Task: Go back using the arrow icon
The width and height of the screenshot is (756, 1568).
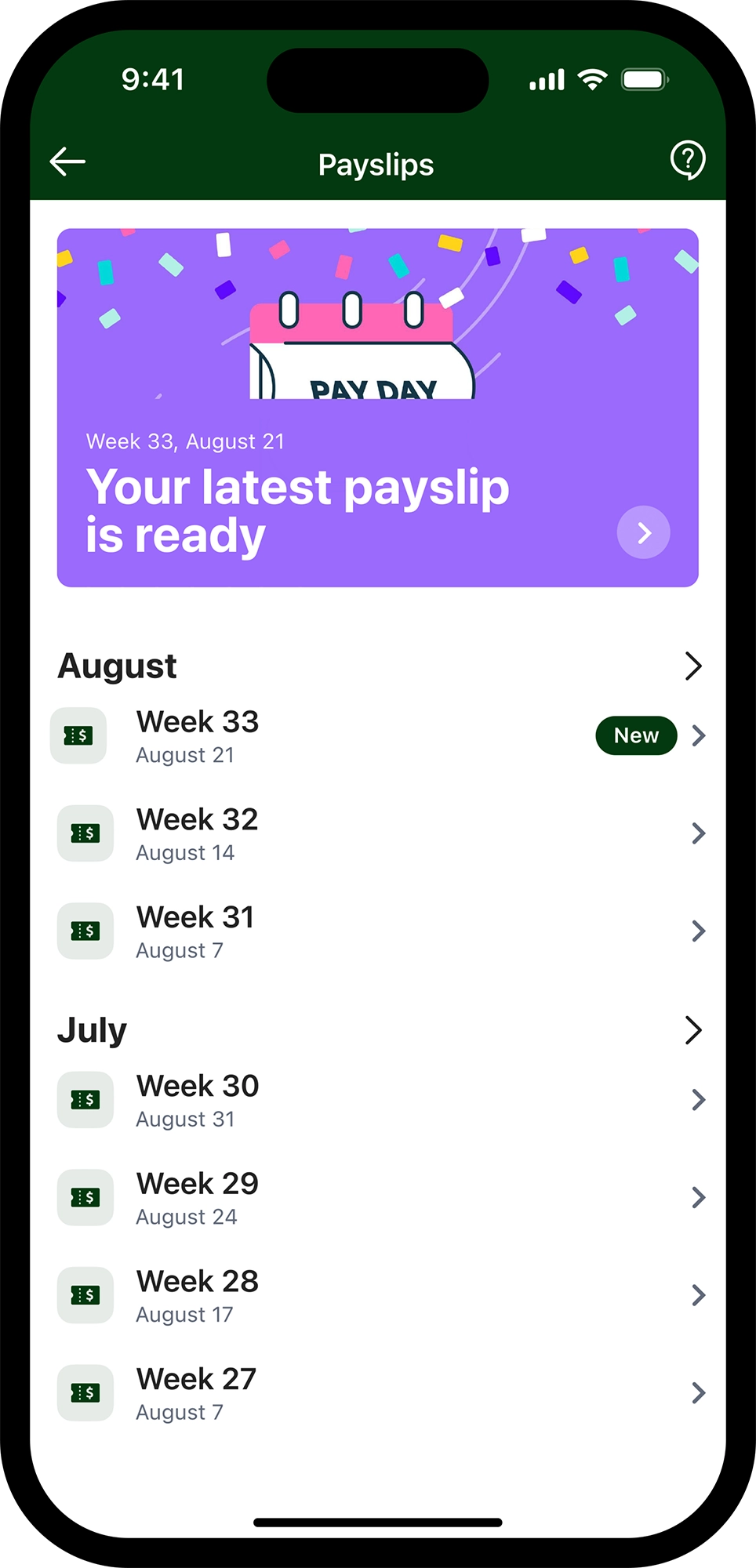Action: point(67,162)
